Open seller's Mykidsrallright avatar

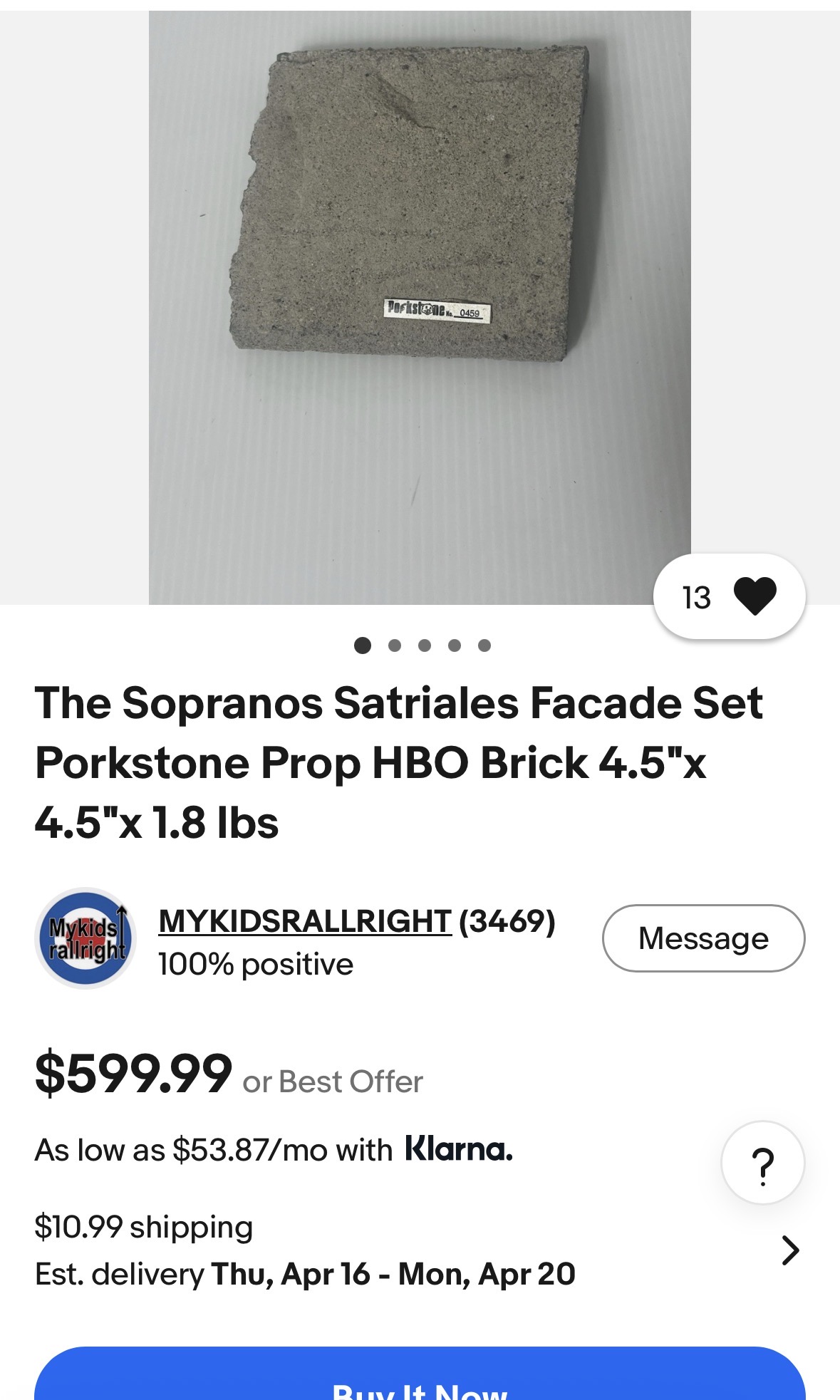click(85, 938)
